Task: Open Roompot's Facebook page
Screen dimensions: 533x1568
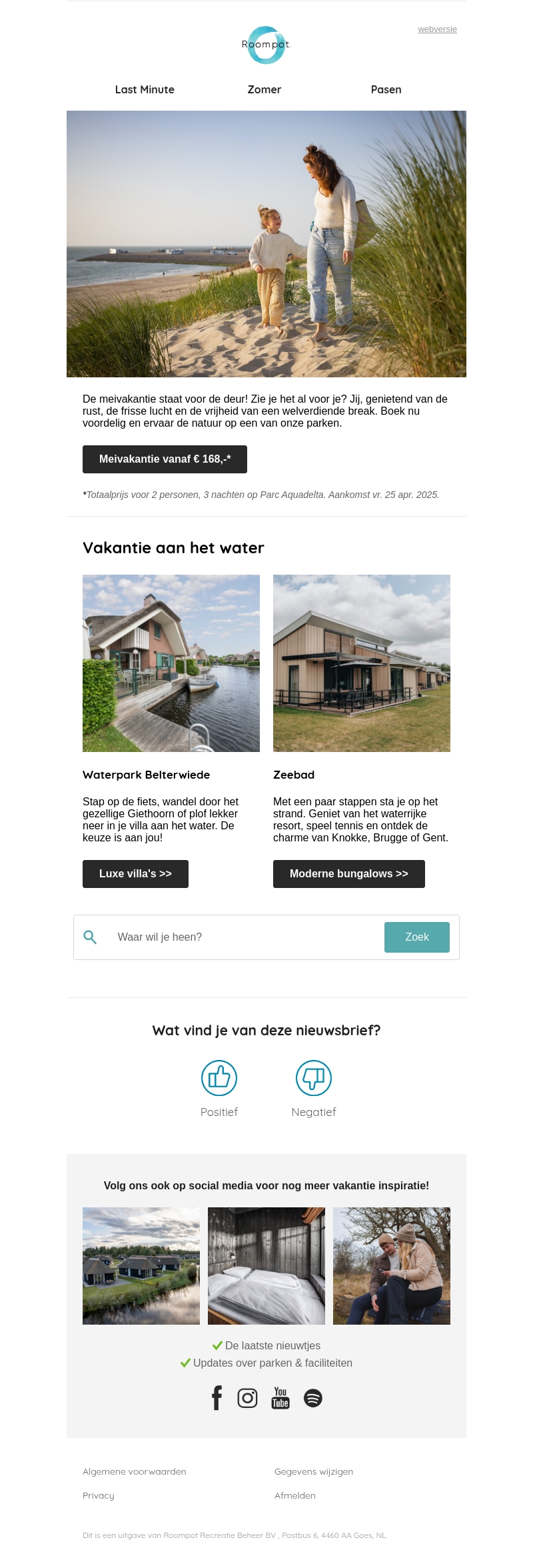Action: coord(217,1398)
